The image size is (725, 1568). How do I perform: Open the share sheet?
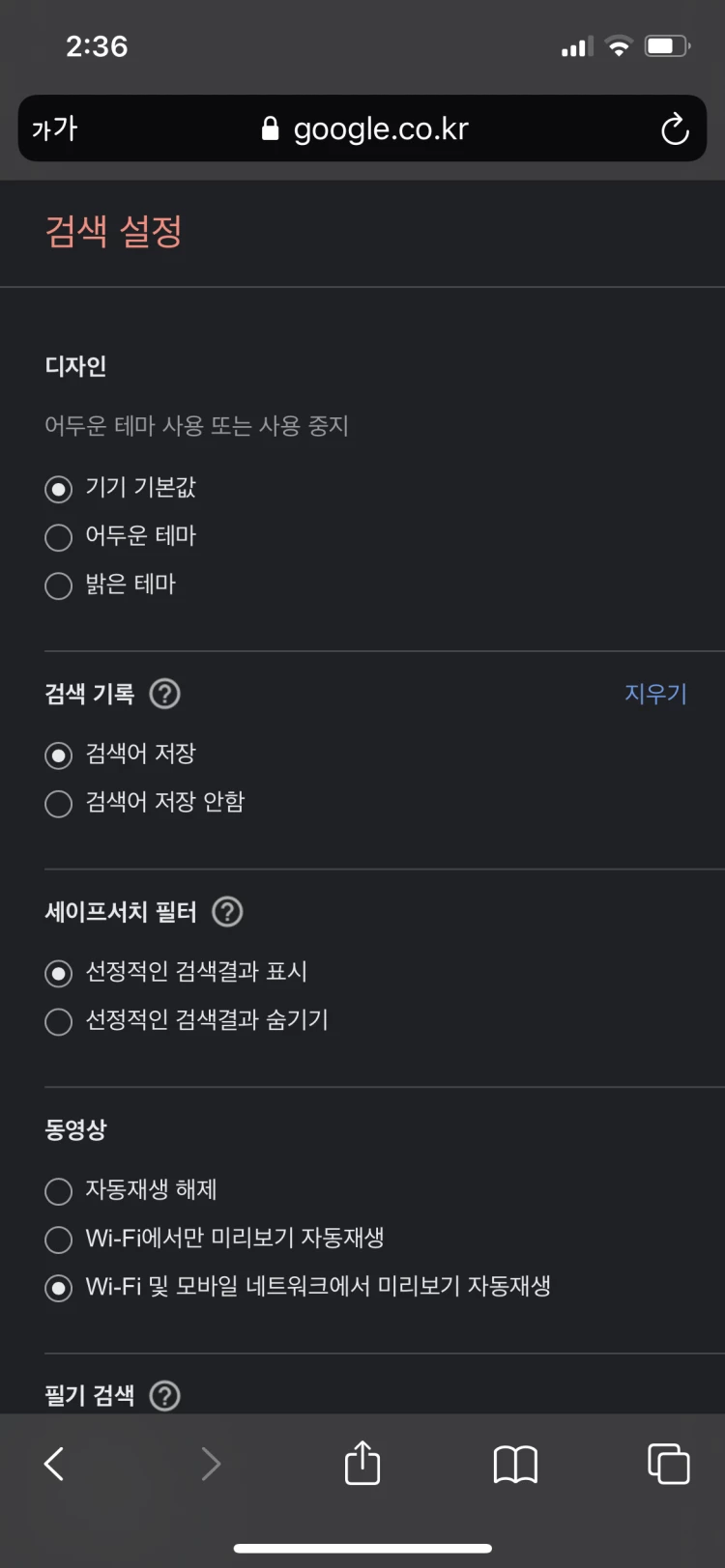(x=362, y=1464)
